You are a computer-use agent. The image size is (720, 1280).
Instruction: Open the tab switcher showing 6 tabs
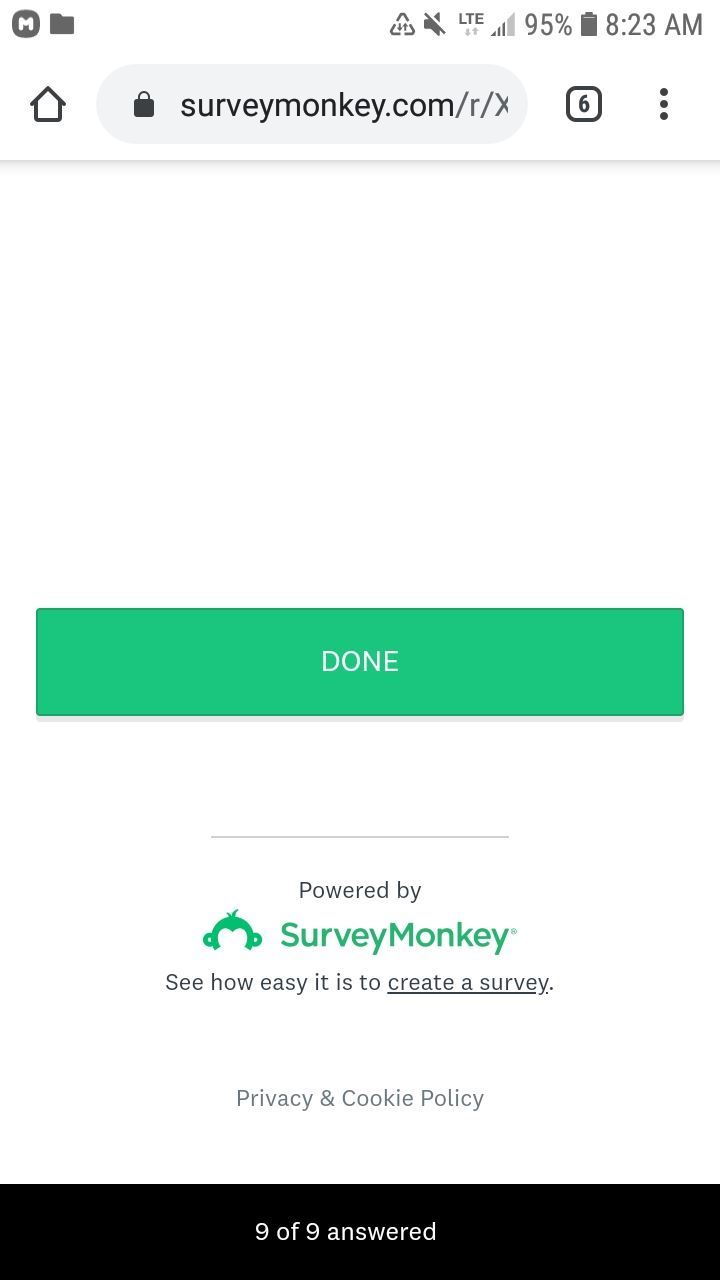pos(584,104)
